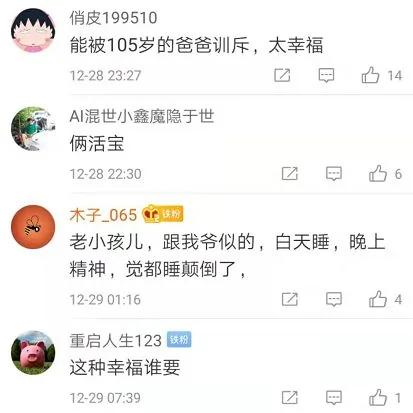This screenshot has height=413, width=413.
Task: Open 木子_065's bee avatar
Action: tap(33, 227)
